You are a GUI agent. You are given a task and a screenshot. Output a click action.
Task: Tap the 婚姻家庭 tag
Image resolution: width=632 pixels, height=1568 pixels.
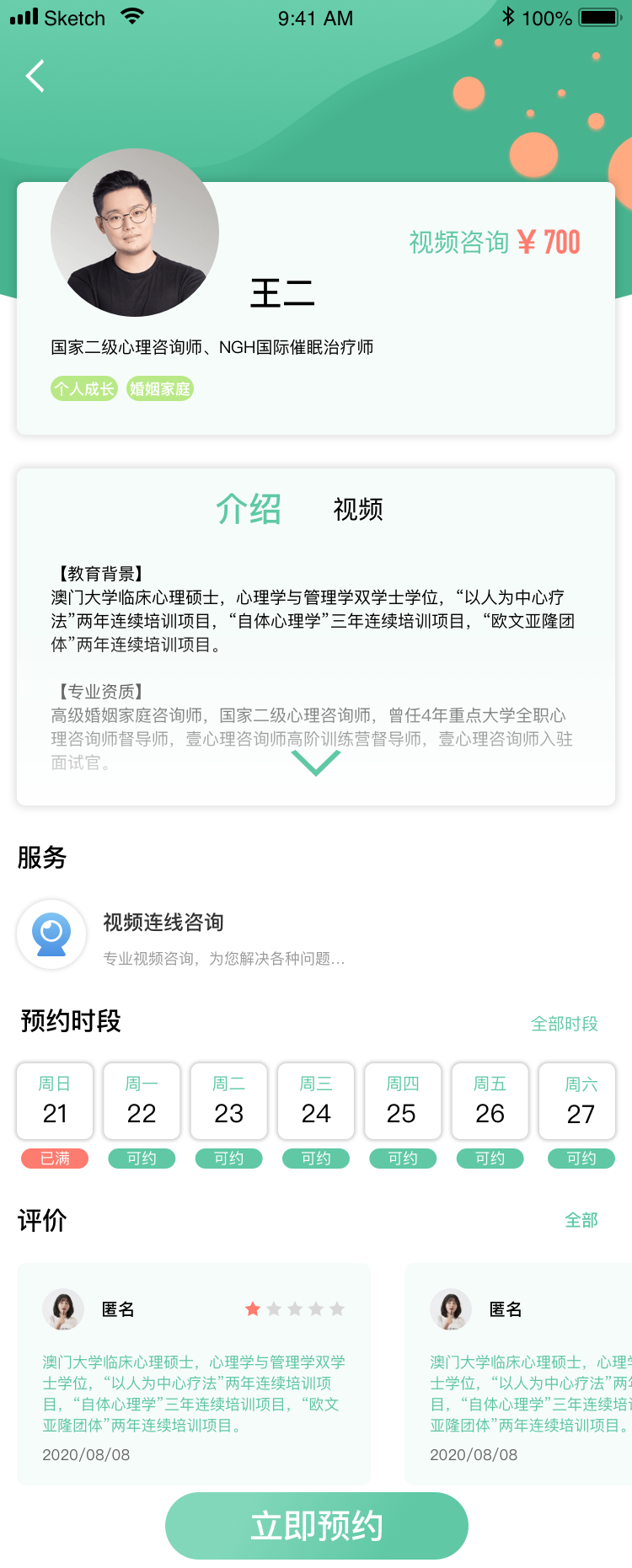pyautogui.click(x=160, y=389)
